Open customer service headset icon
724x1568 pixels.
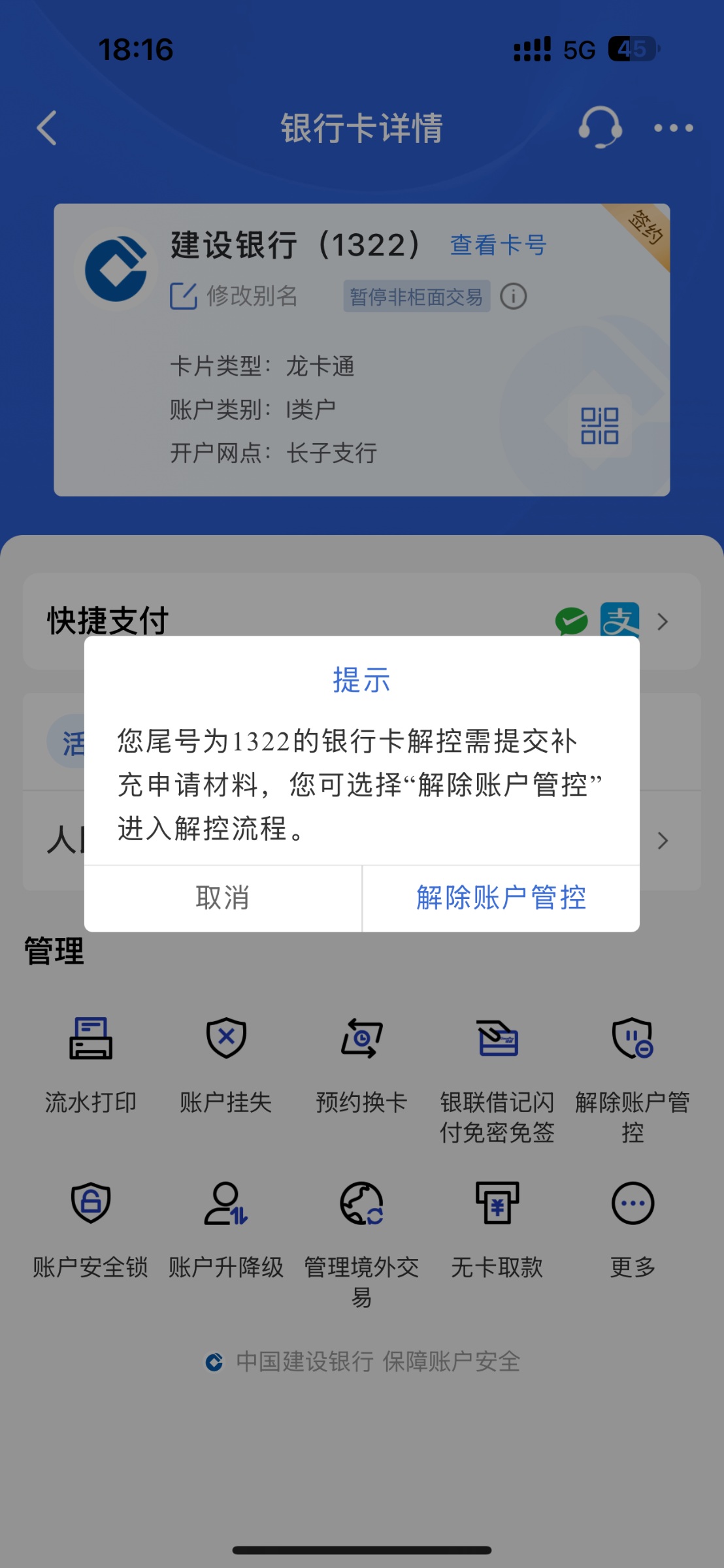(600, 127)
